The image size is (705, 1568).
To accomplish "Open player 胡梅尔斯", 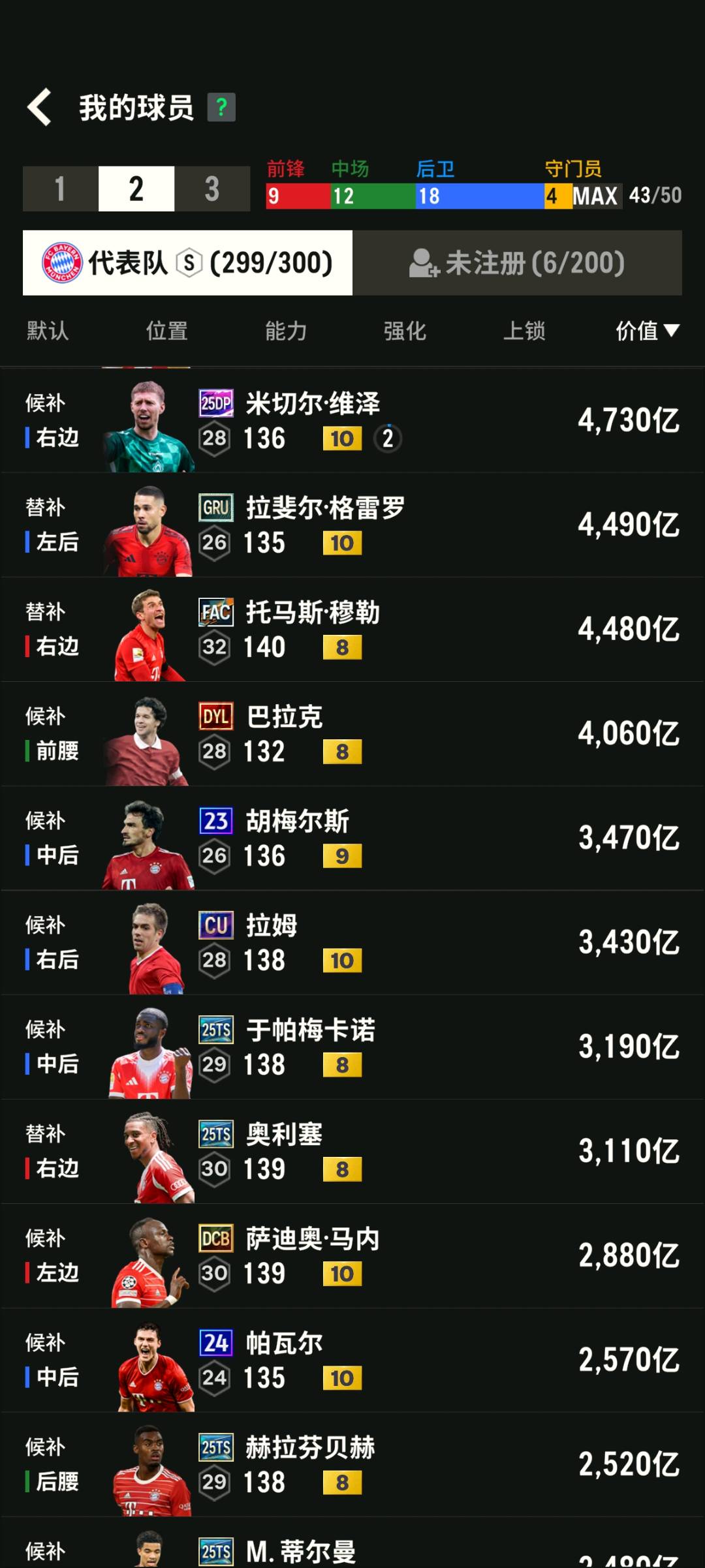I will click(352, 838).
